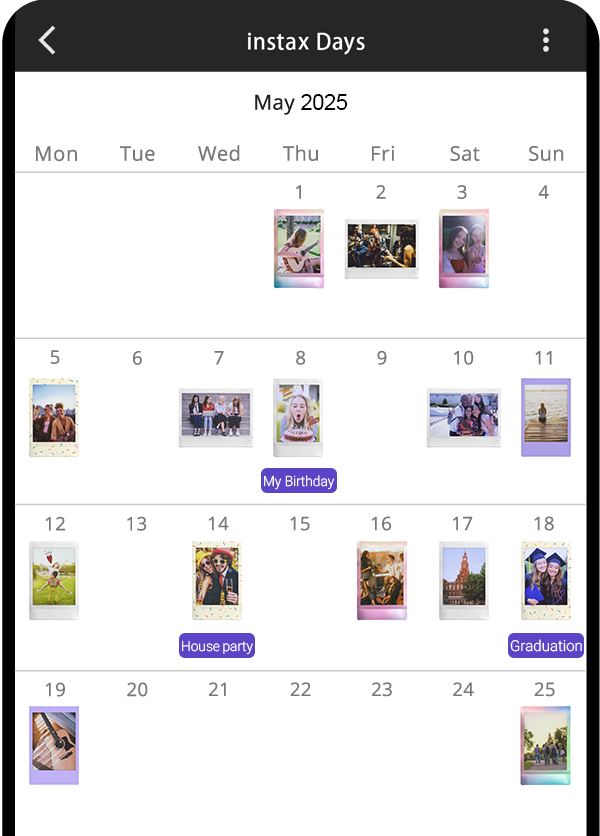Screen dimensions: 600x836
Task: Open the guitar photo on May 1
Action: (x=299, y=249)
